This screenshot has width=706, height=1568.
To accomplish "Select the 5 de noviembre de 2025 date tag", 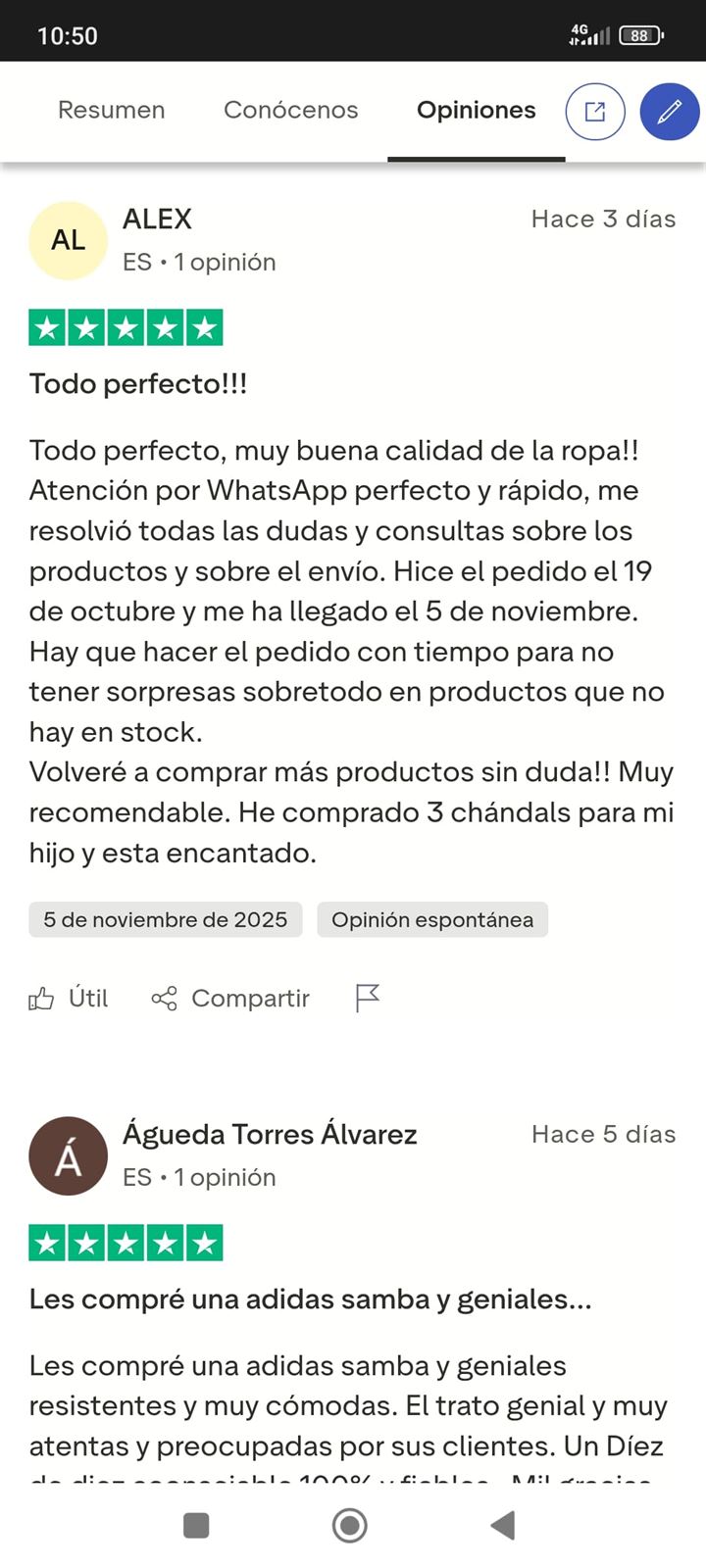I will point(165,919).
